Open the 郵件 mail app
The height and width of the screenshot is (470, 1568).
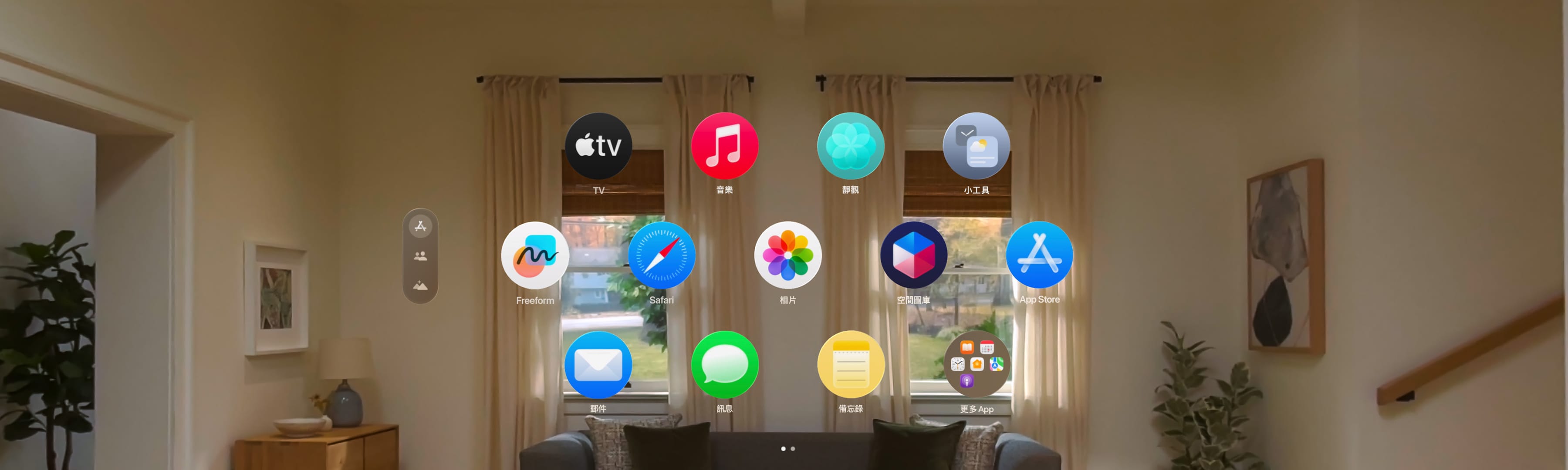598,364
